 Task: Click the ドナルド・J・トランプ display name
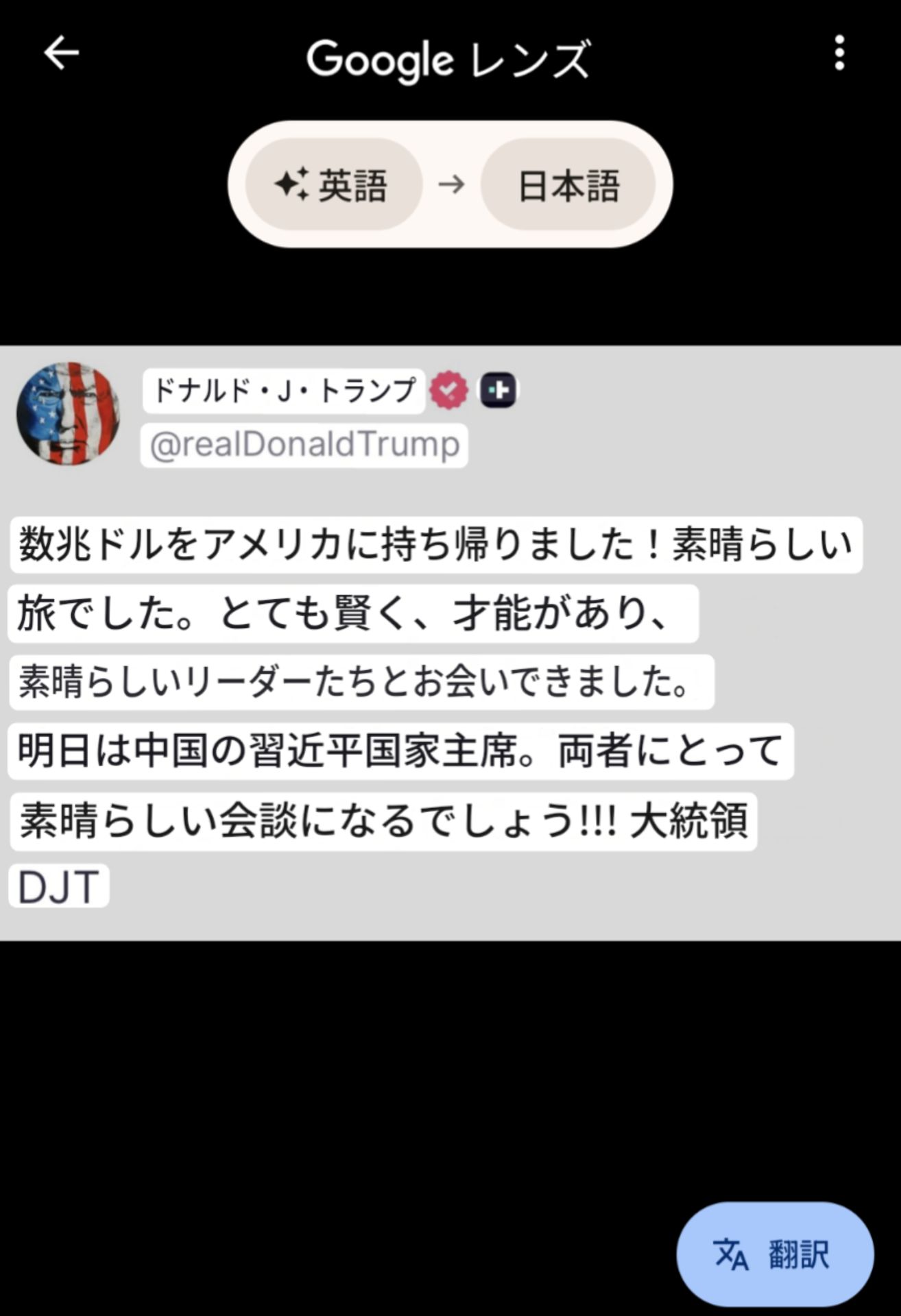(x=283, y=389)
